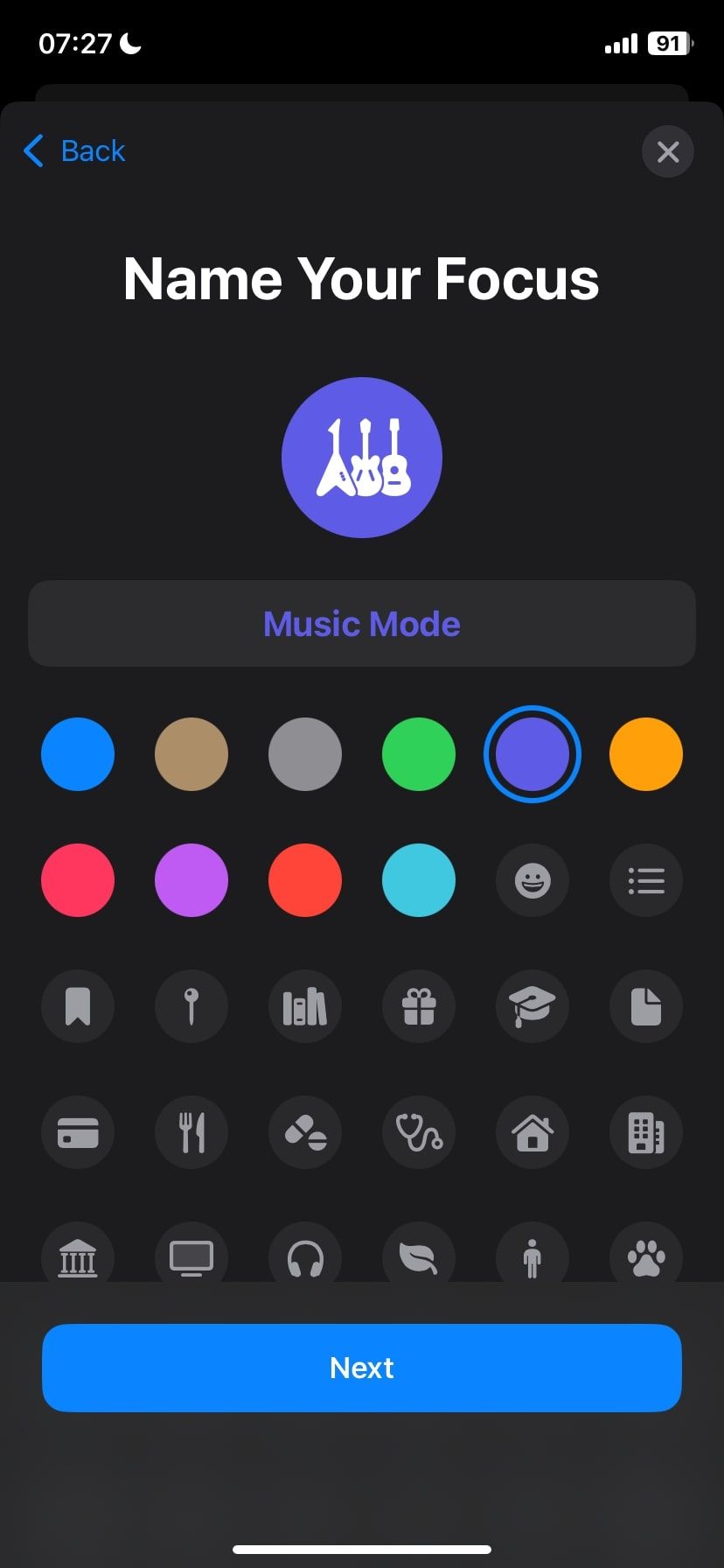Choose the pink-red color swatch
This screenshot has width=724, height=1568.
point(78,880)
